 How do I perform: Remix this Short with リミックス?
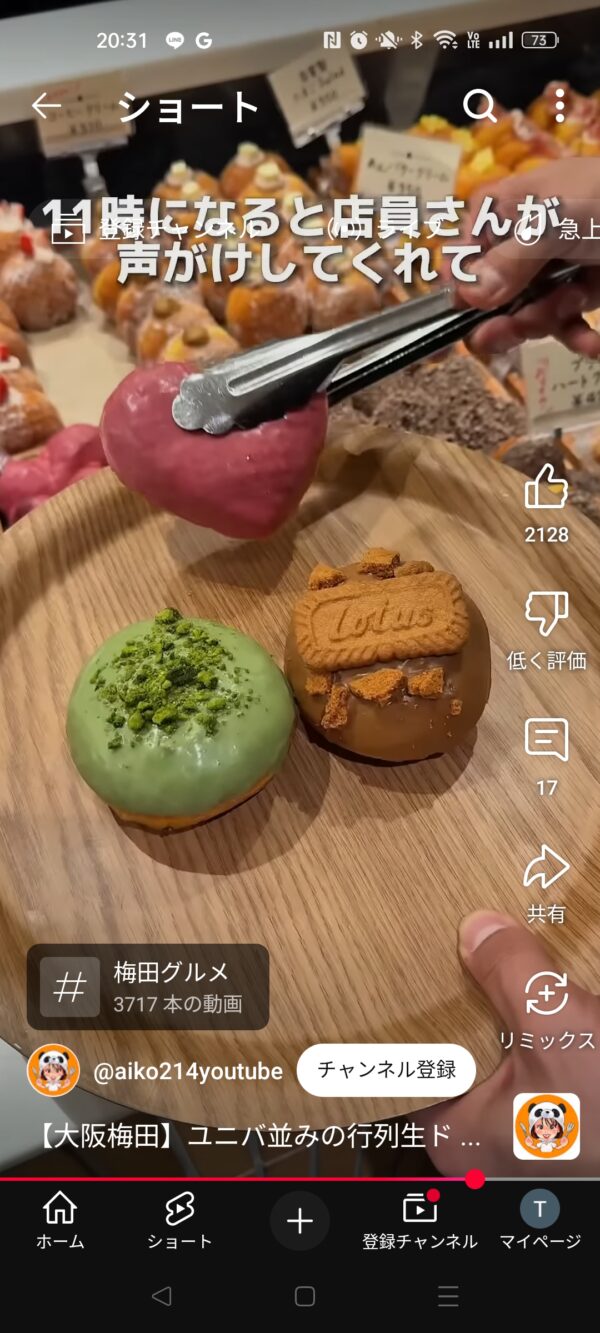pos(546,994)
